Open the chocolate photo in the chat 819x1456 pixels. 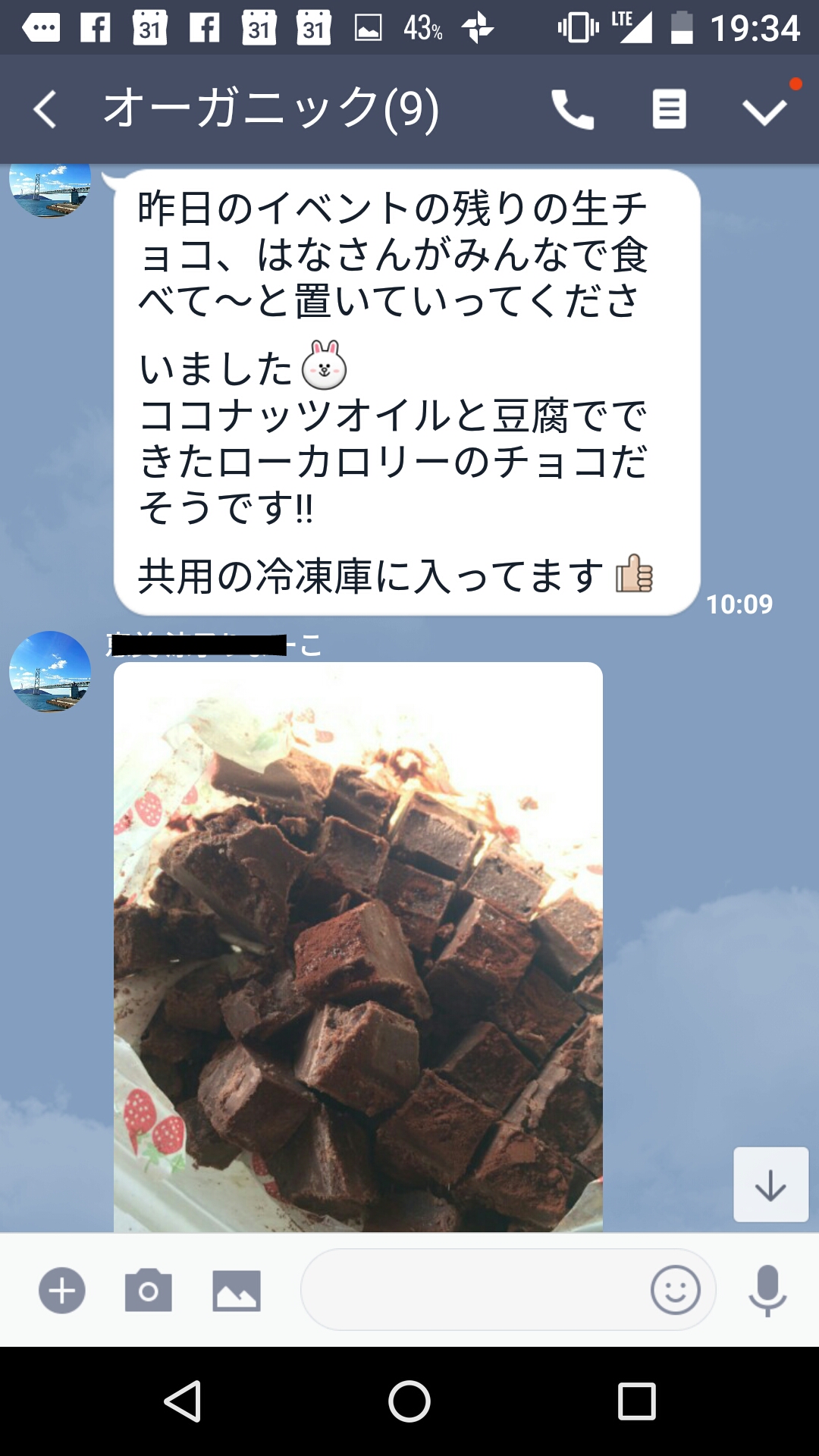click(358, 946)
